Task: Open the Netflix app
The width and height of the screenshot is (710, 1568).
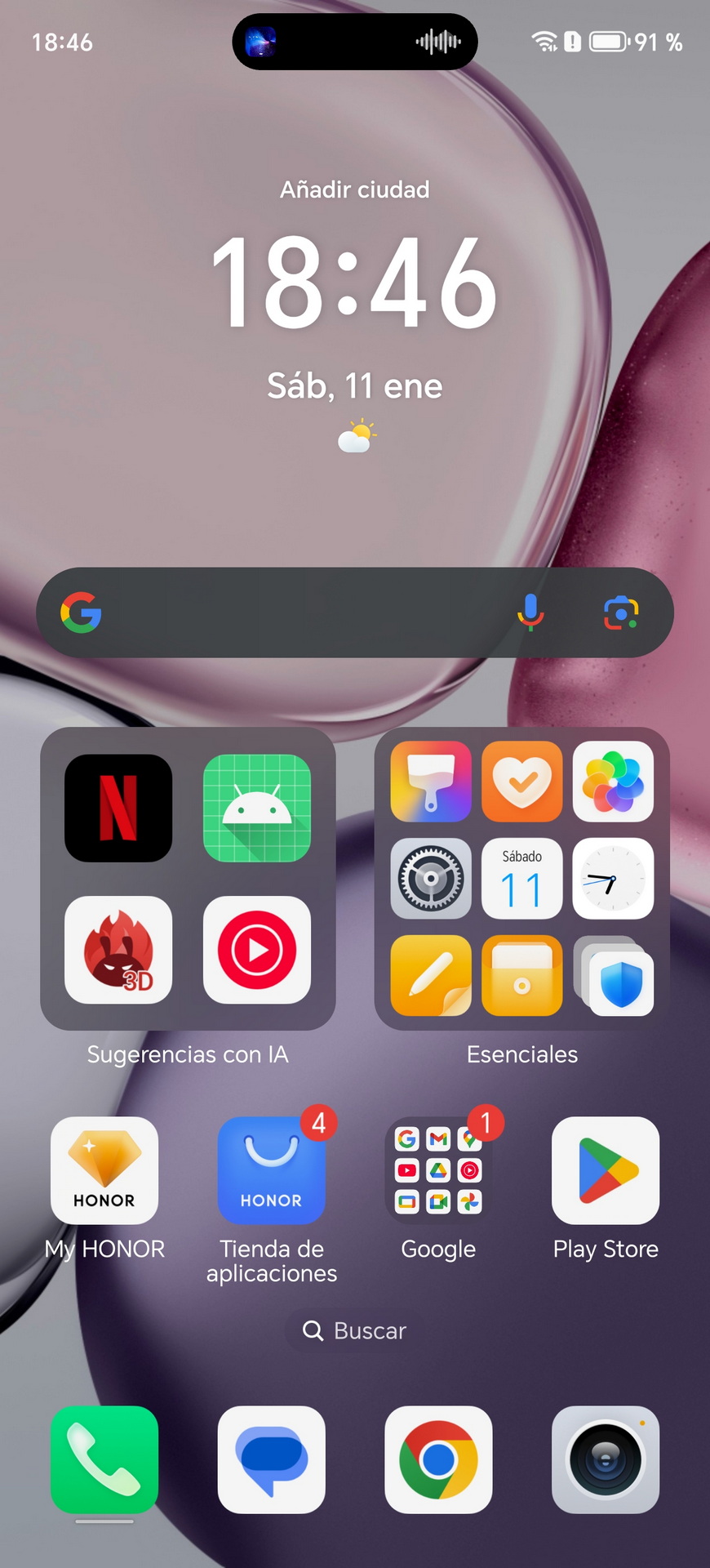Action: [118, 808]
